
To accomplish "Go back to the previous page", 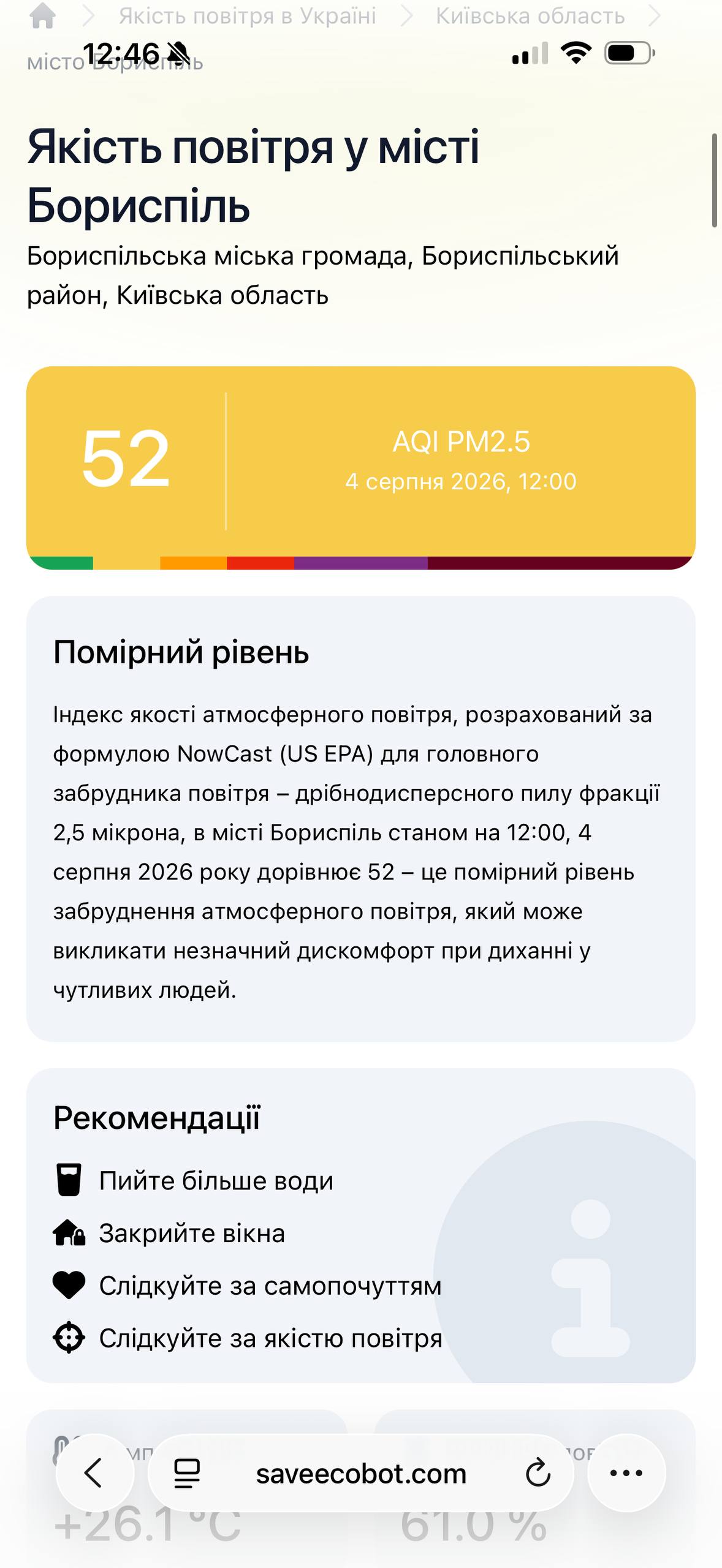I will click(x=94, y=1473).
